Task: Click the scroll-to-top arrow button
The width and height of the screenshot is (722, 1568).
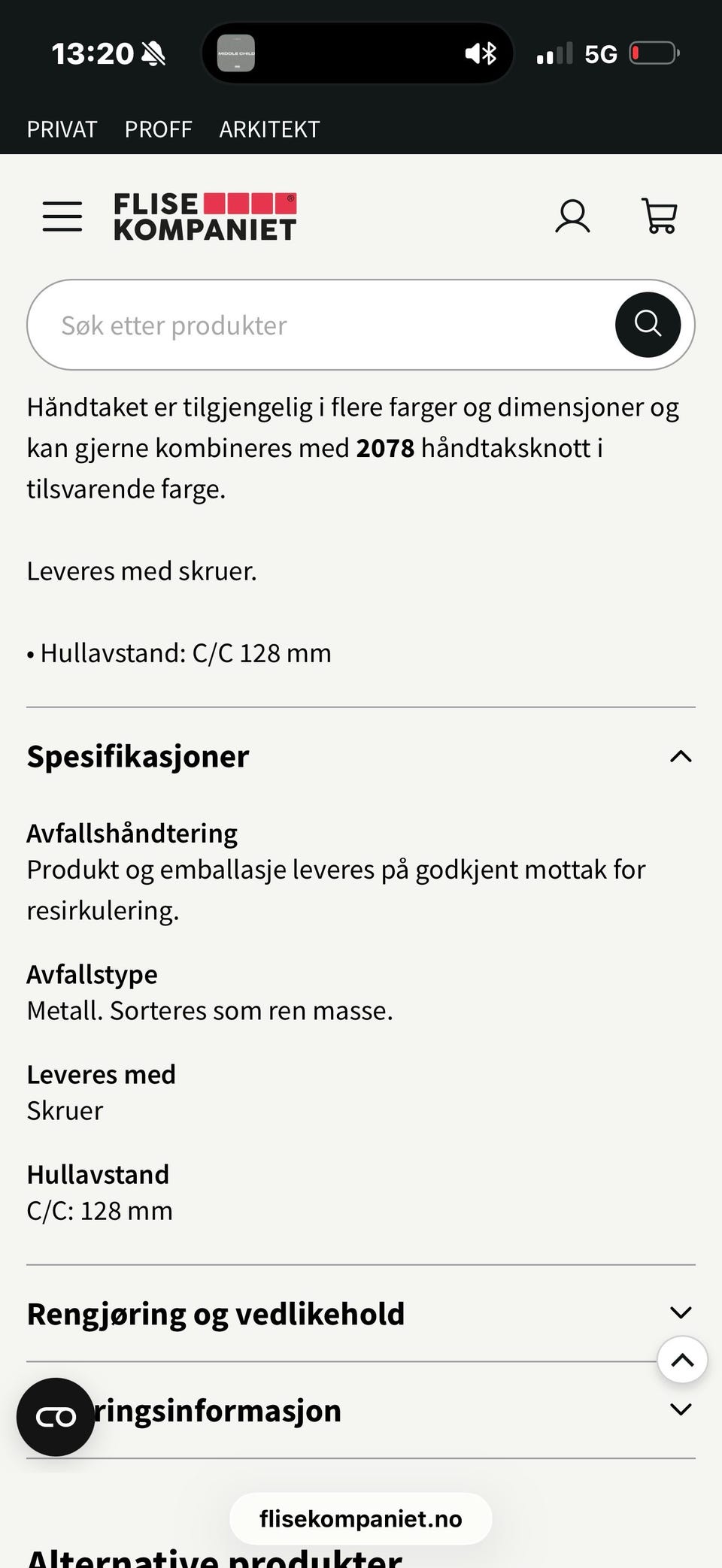Action: (682, 1360)
